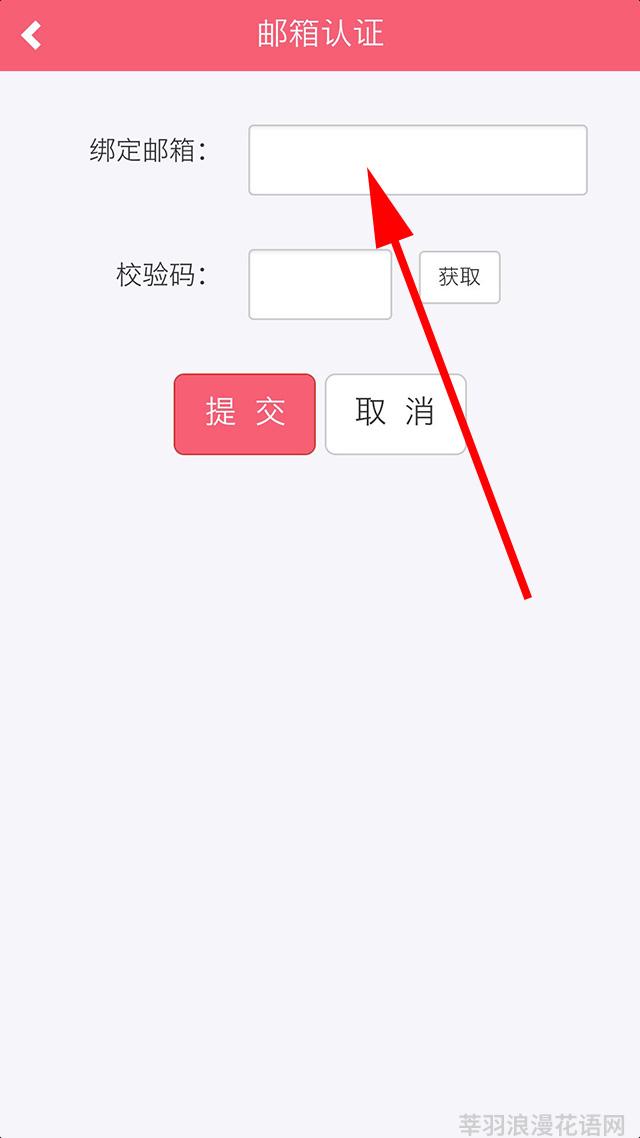Go back using the header arrow

(x=31, y=35)
